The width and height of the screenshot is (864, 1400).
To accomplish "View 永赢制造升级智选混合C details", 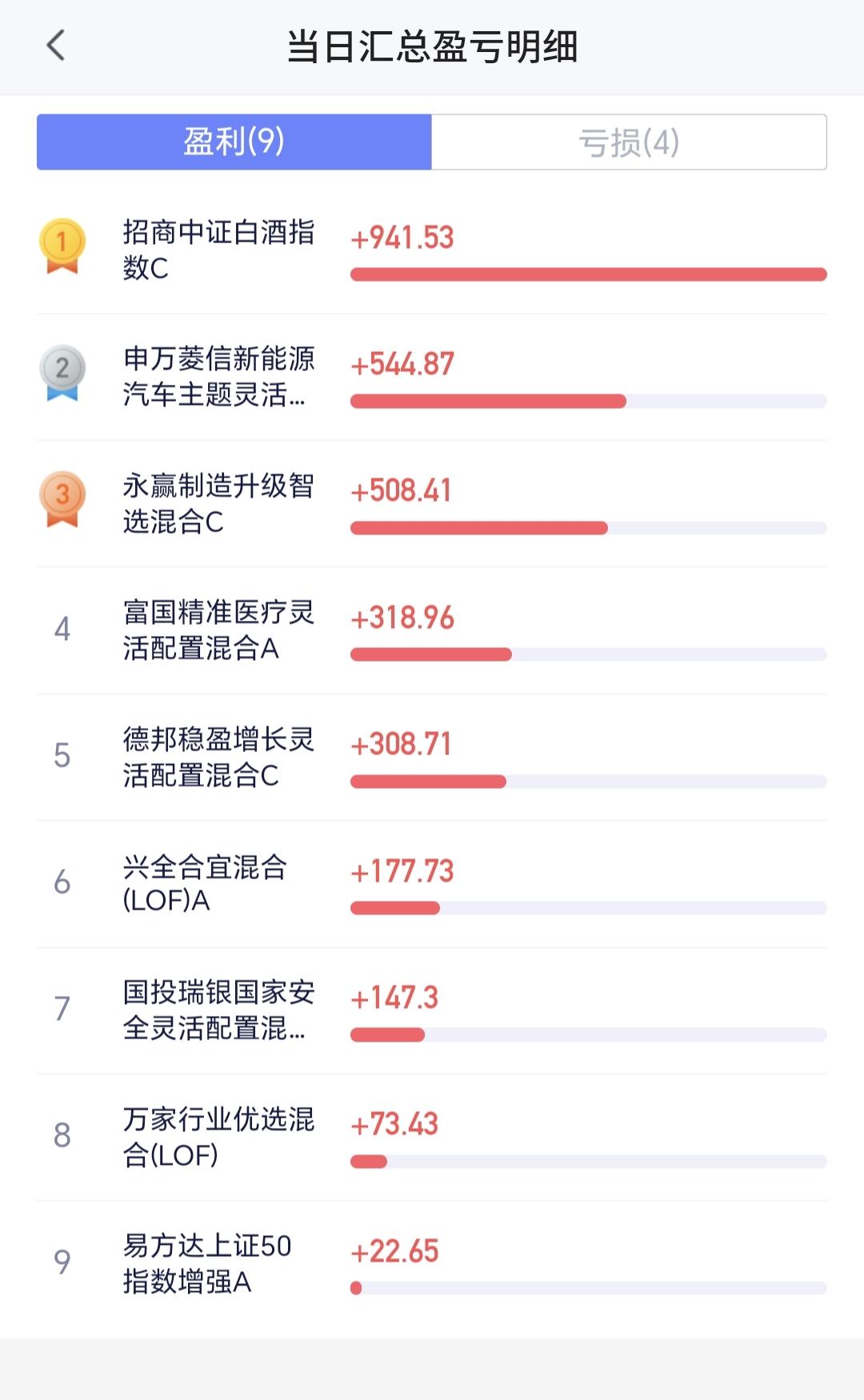I will 432,503.
